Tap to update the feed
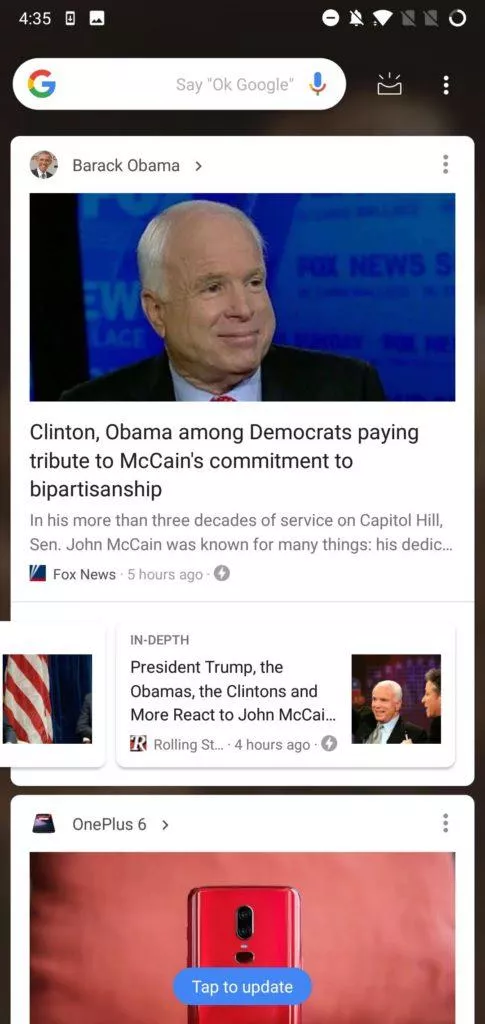 (x=242, y=986)
